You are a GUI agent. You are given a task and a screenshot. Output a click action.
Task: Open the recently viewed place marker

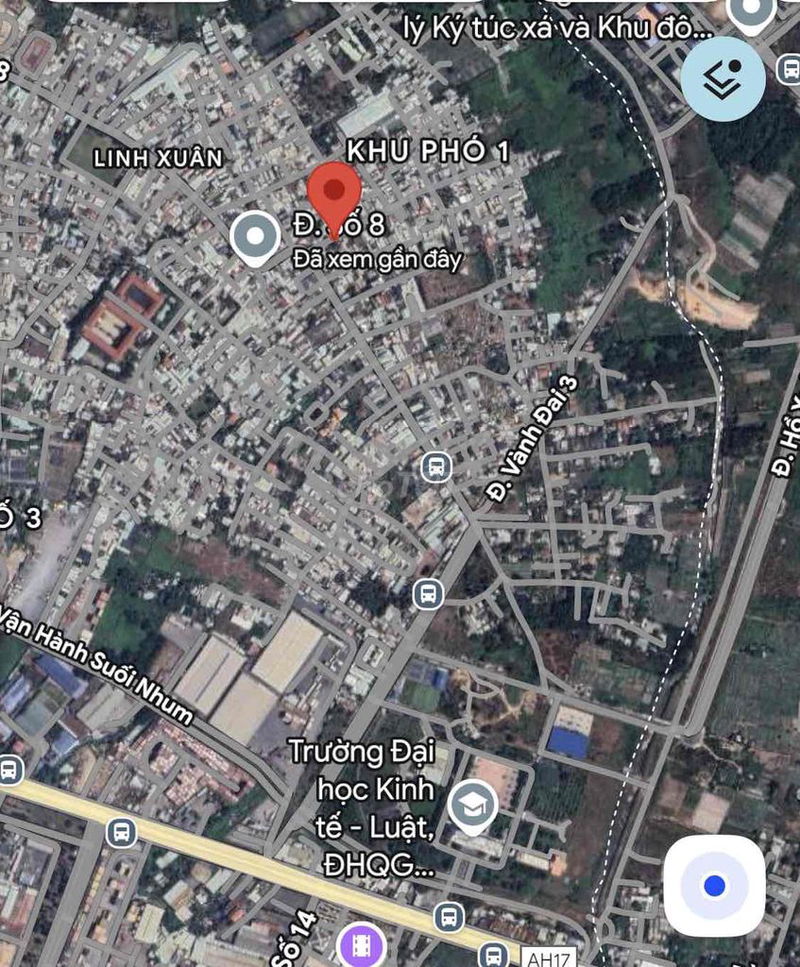[x=255, y=238]
